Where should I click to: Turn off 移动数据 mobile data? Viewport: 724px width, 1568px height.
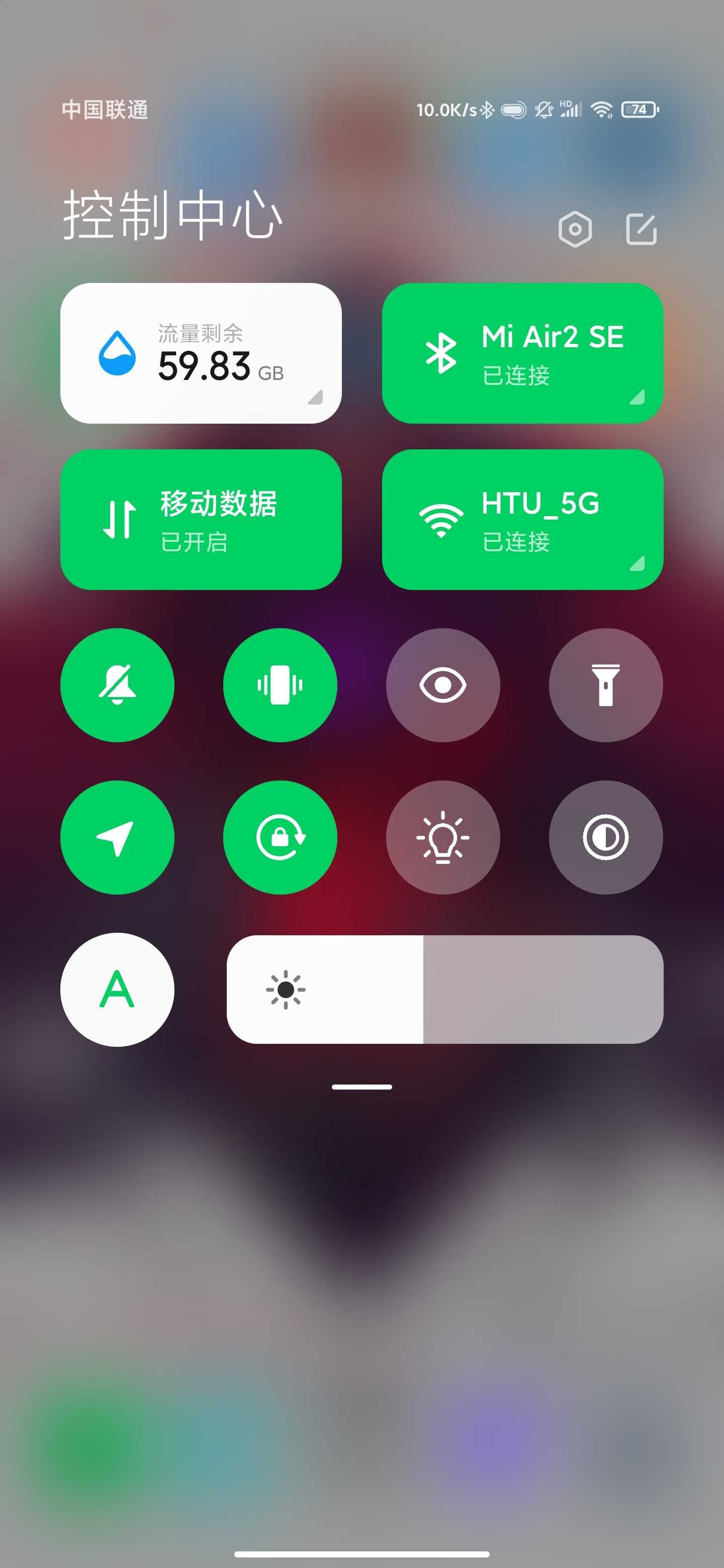(201, 519)
